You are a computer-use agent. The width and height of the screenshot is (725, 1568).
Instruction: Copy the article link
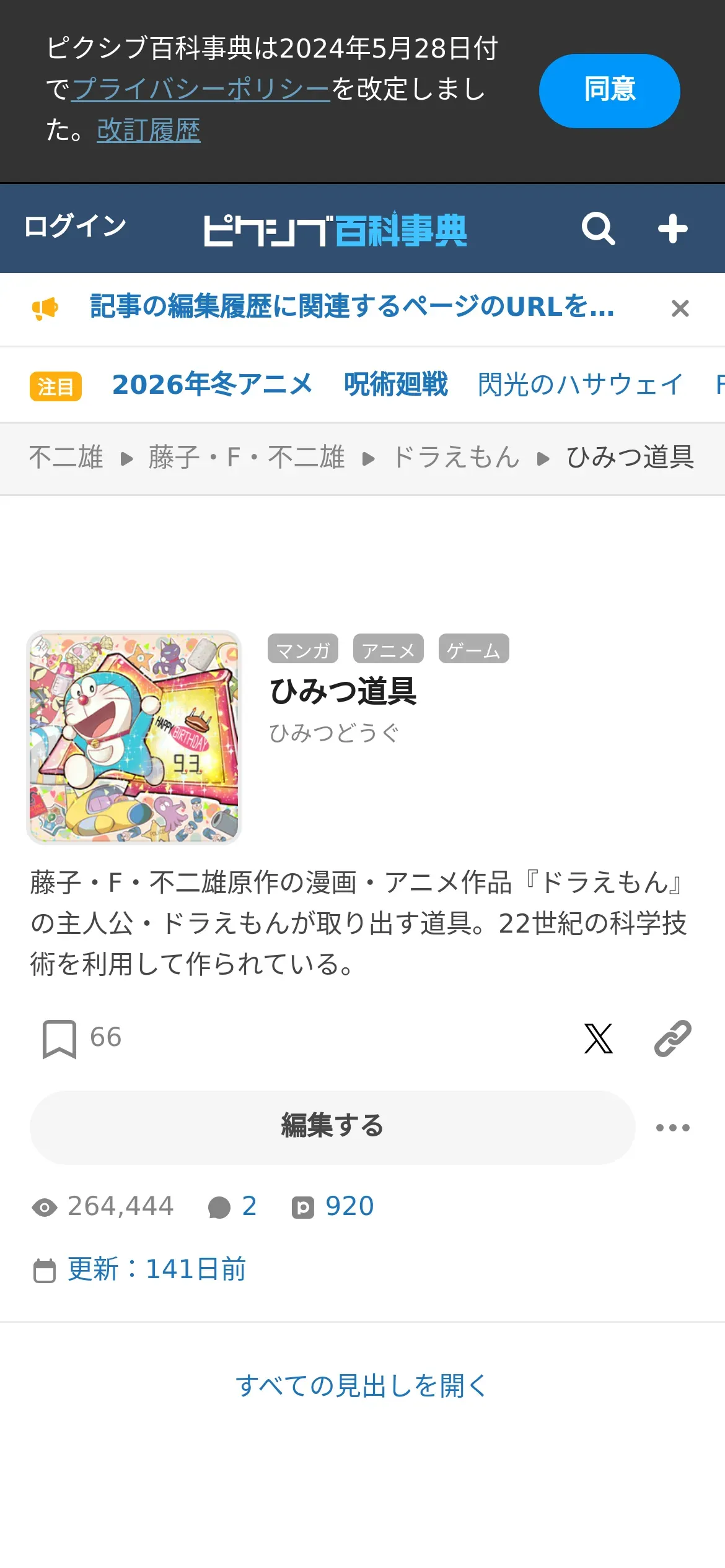pyautogui.click(x=672, y=1039)
